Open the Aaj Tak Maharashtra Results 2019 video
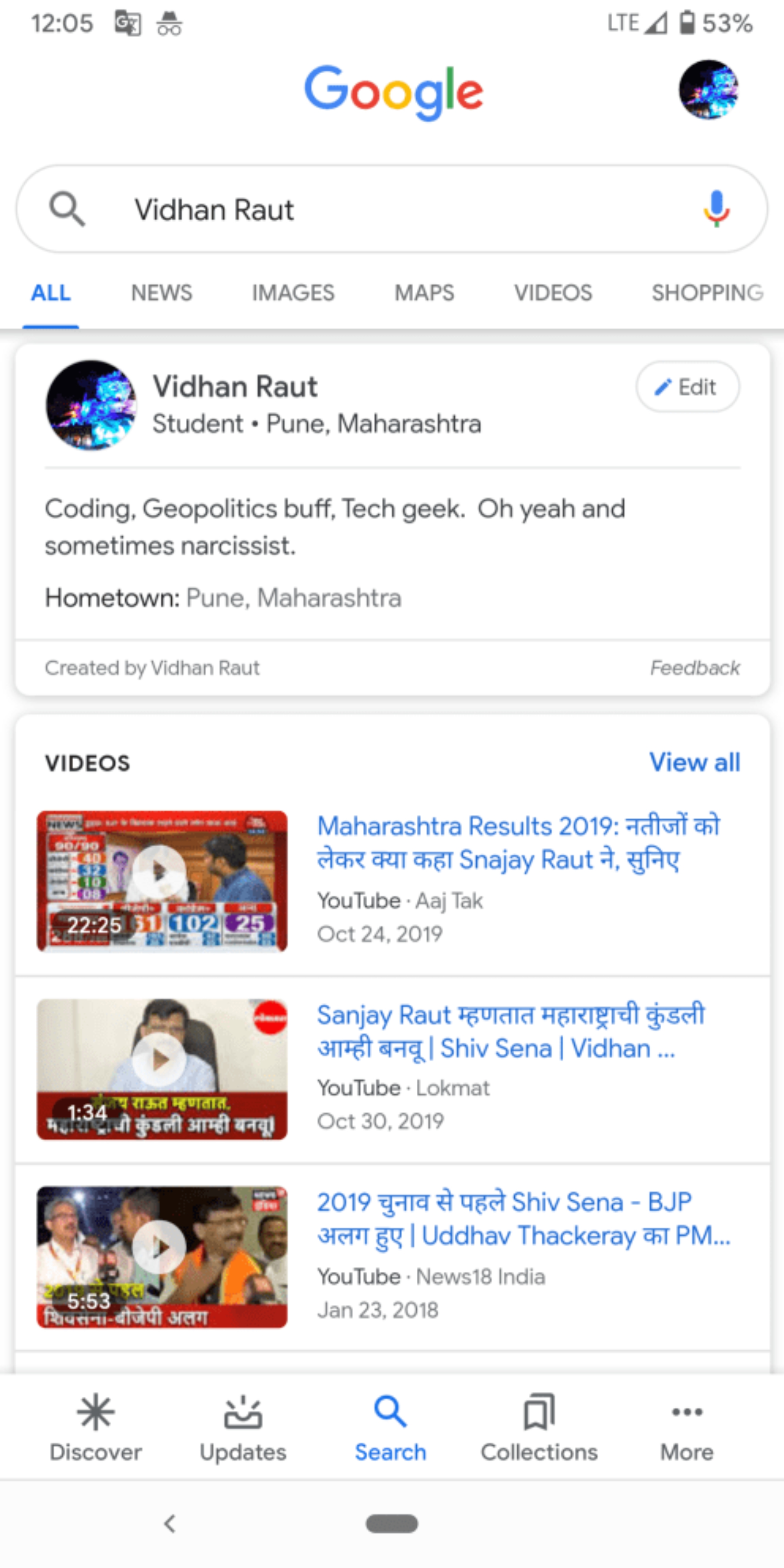This screenshot has width=784, height=1568. pos(392,880)
